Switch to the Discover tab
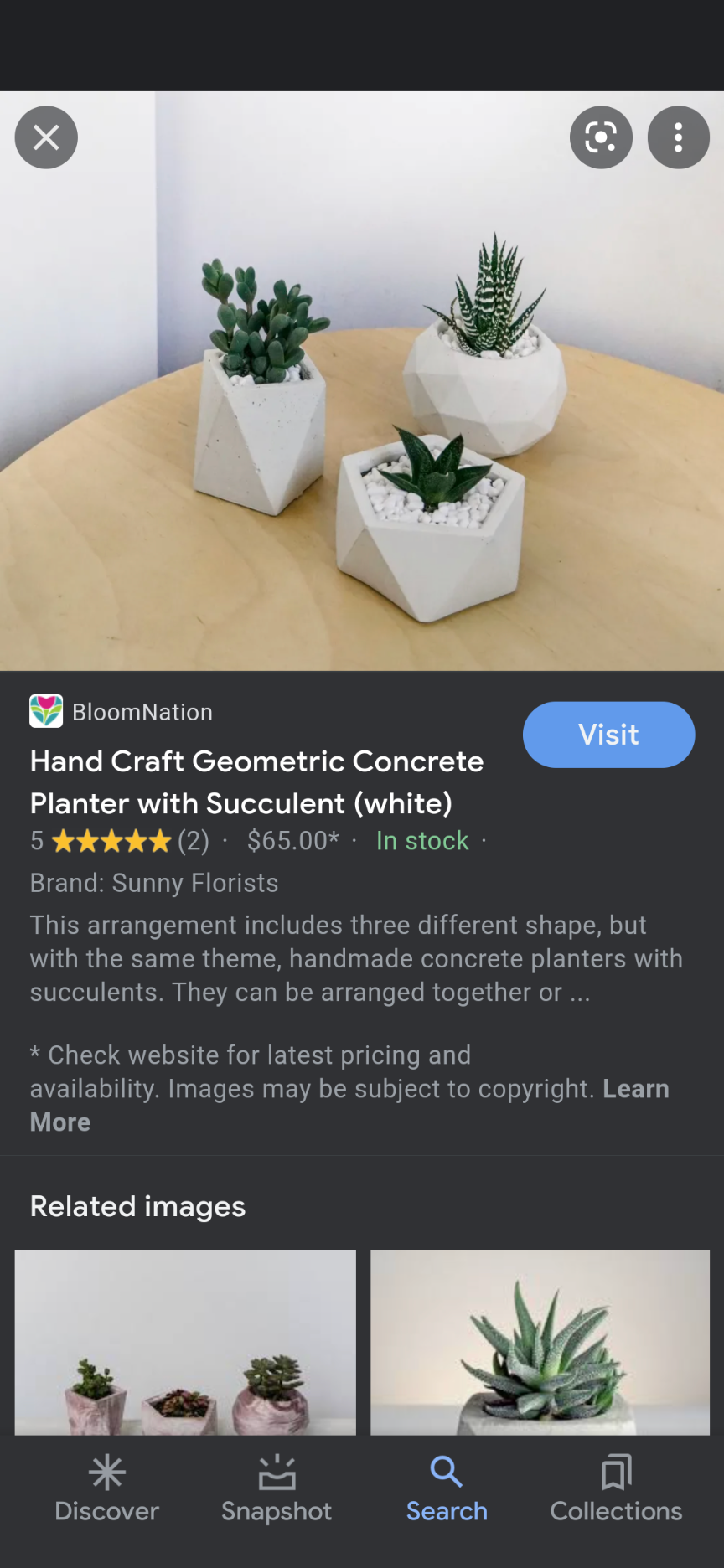Viewport: 724px width, 1568px height. point(106,1490)
